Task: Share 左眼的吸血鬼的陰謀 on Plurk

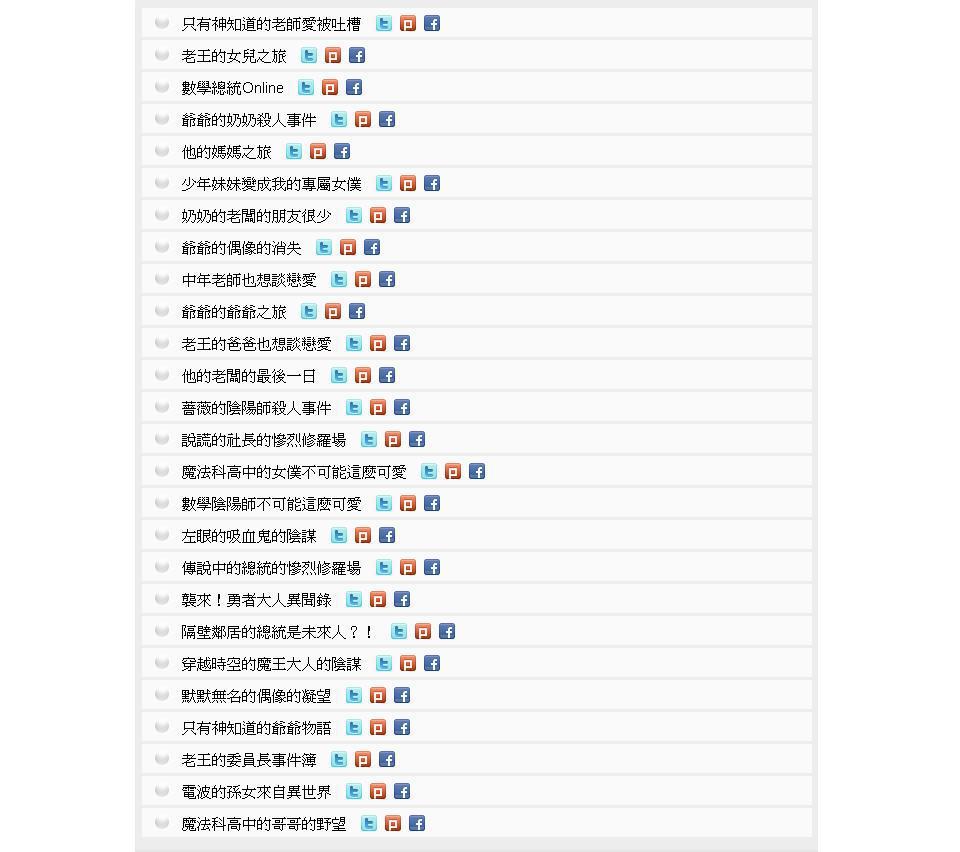Action: (x=363, y=535)
